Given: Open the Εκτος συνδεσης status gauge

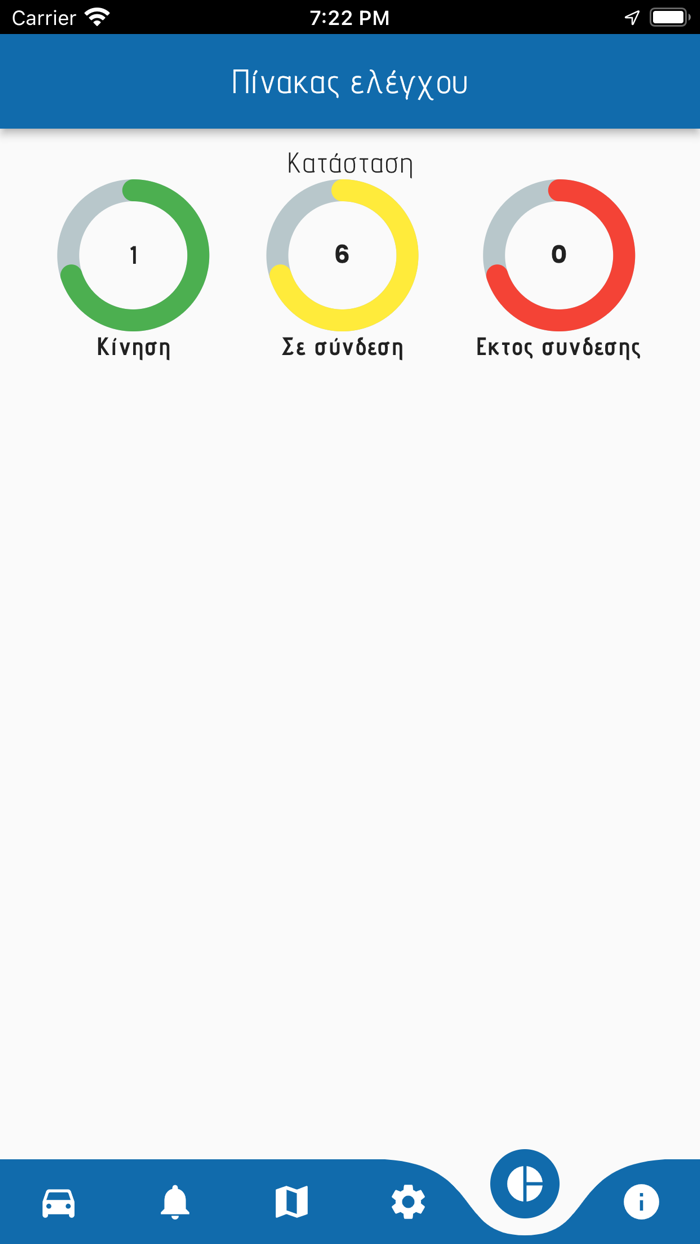Looking at the screenshot, I should pos(559,256).
